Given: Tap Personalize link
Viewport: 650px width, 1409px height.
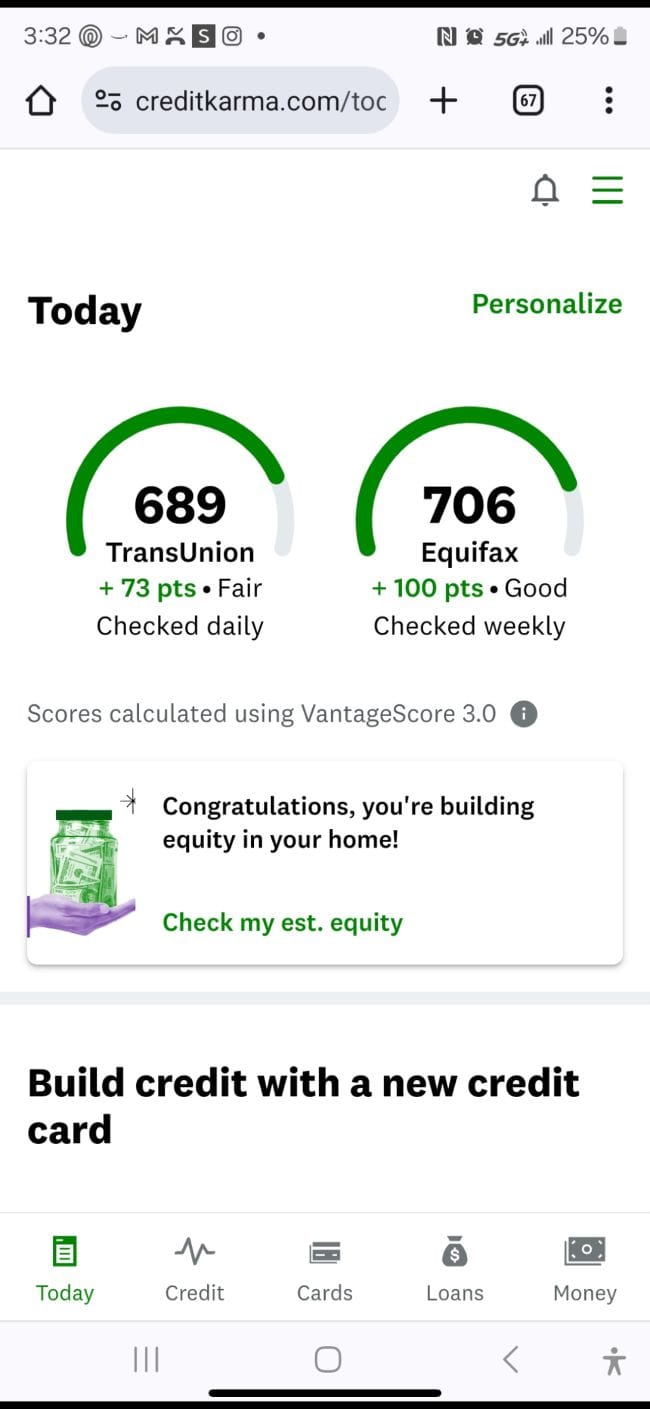Looking at the screenshot, I should click(x=546, y=304).
